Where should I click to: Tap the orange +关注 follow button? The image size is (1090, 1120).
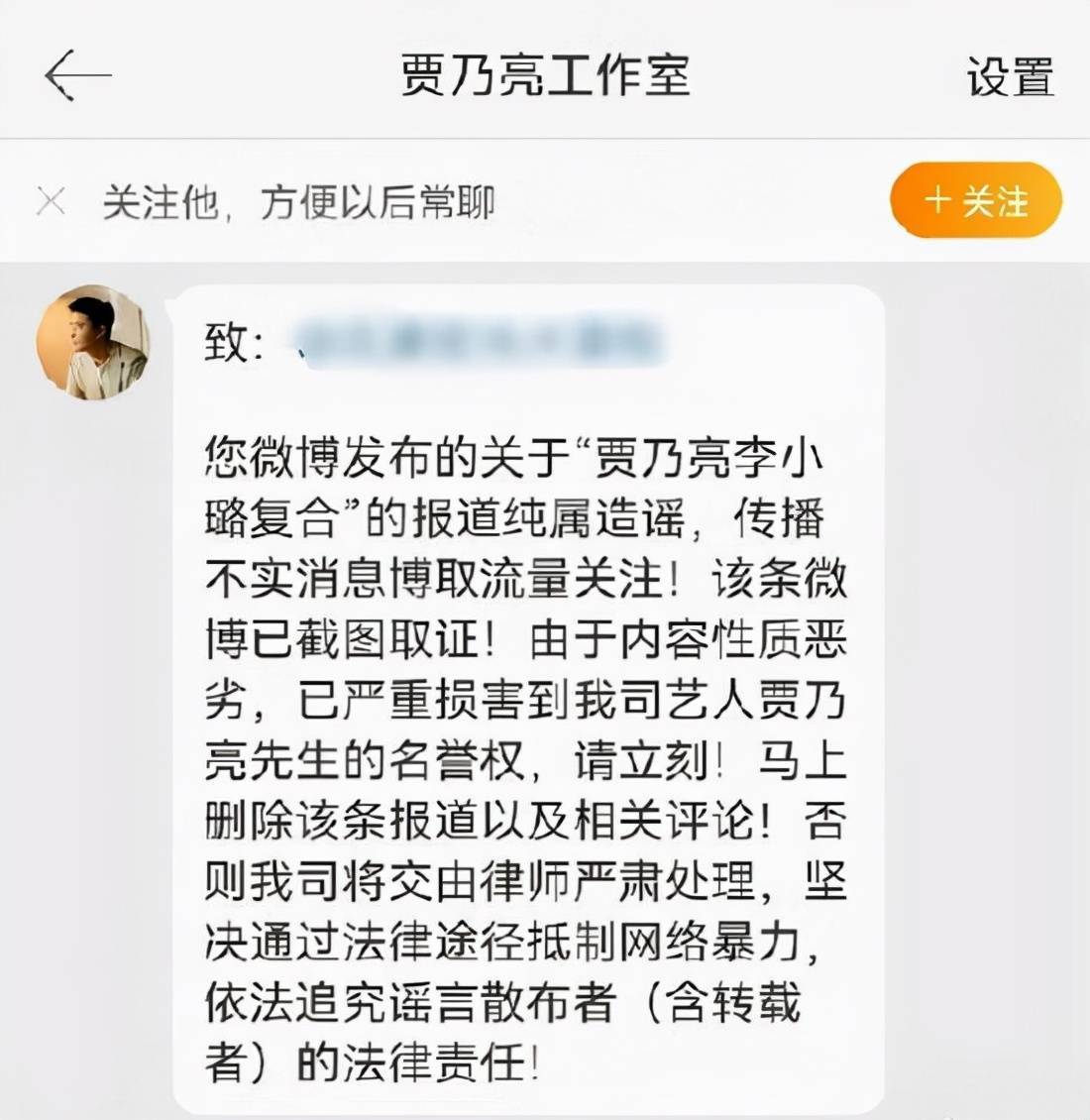click(976, 201)
